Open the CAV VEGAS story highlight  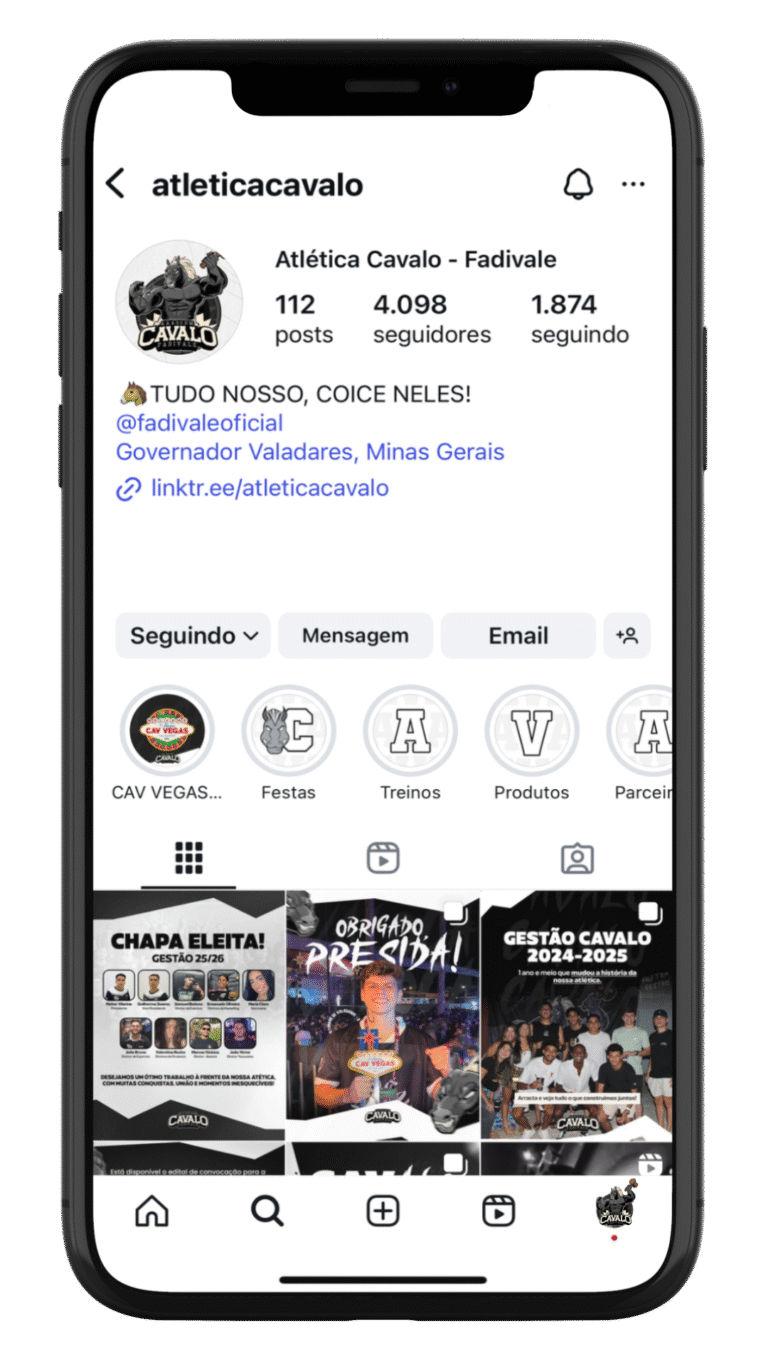pos(166,732)
